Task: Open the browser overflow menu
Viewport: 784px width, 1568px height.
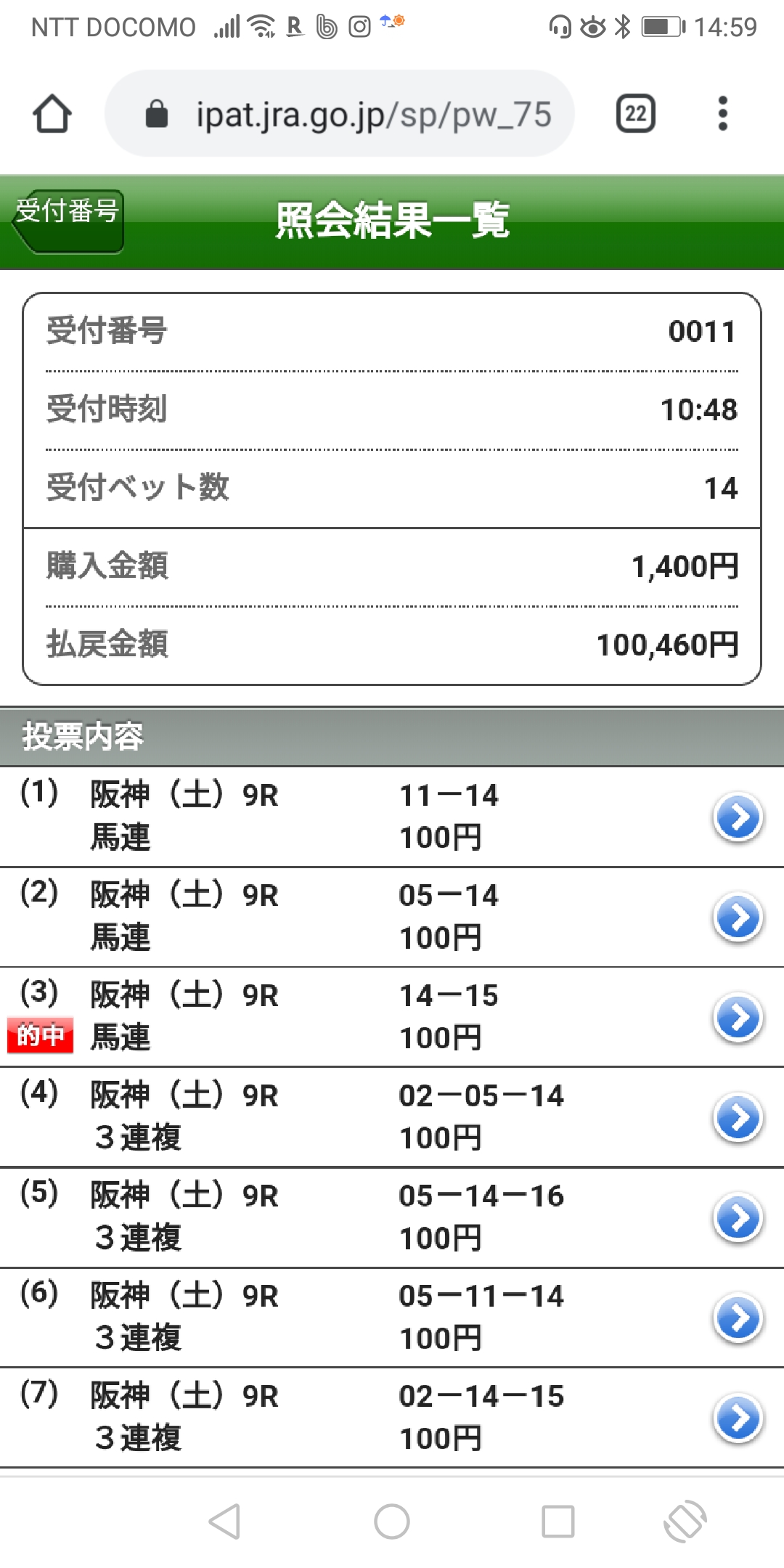Action: 722,114
